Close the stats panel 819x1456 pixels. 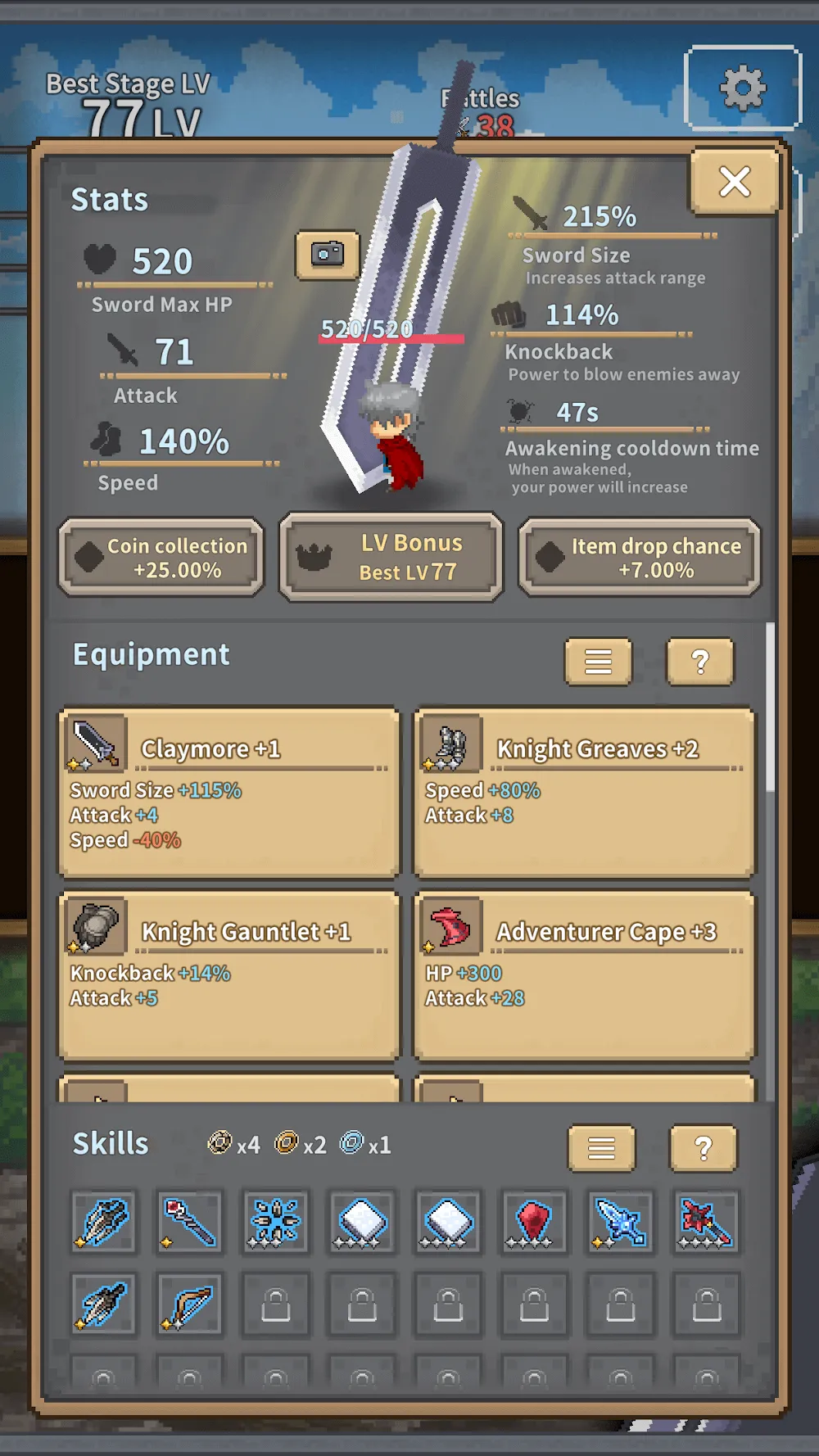tap(735, 181)
